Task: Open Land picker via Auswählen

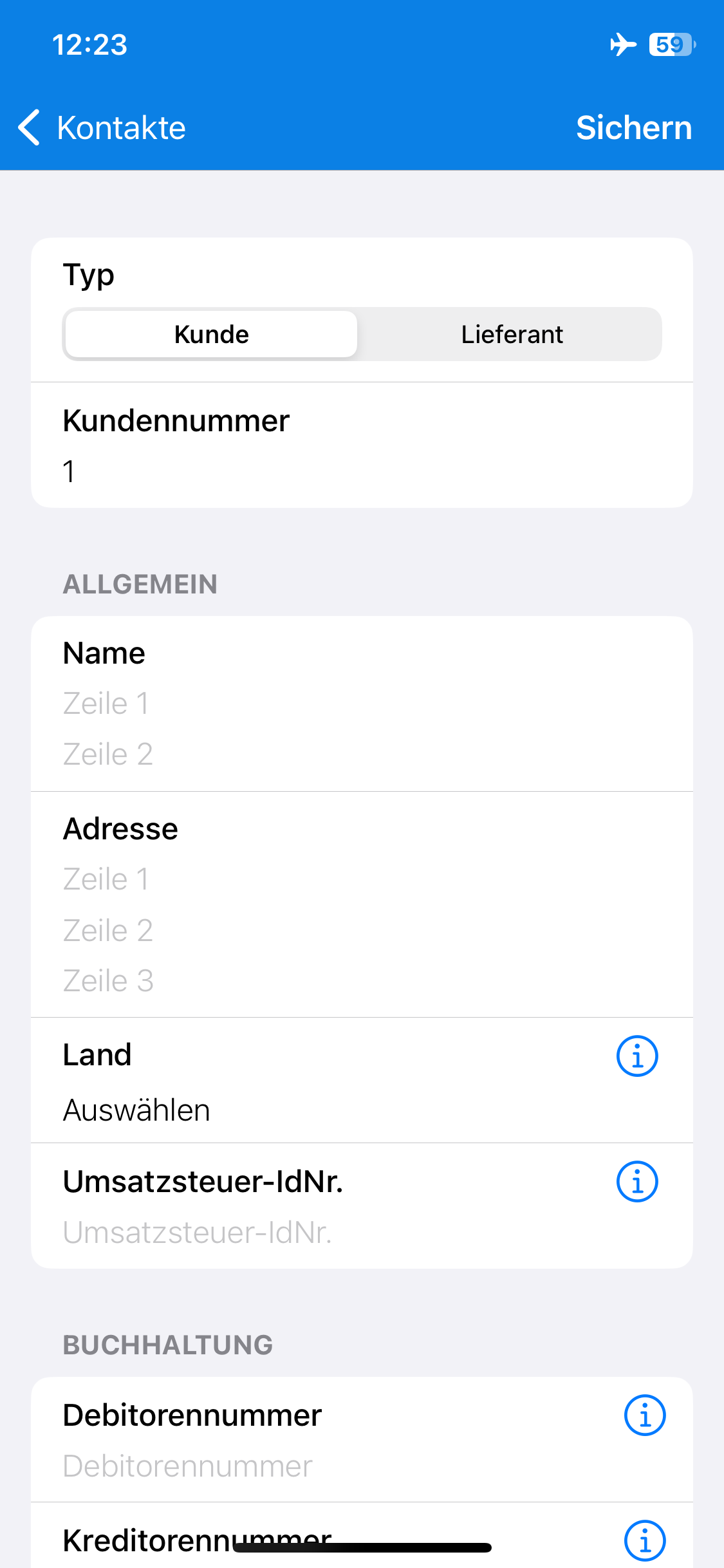Action: point(136,1110)
